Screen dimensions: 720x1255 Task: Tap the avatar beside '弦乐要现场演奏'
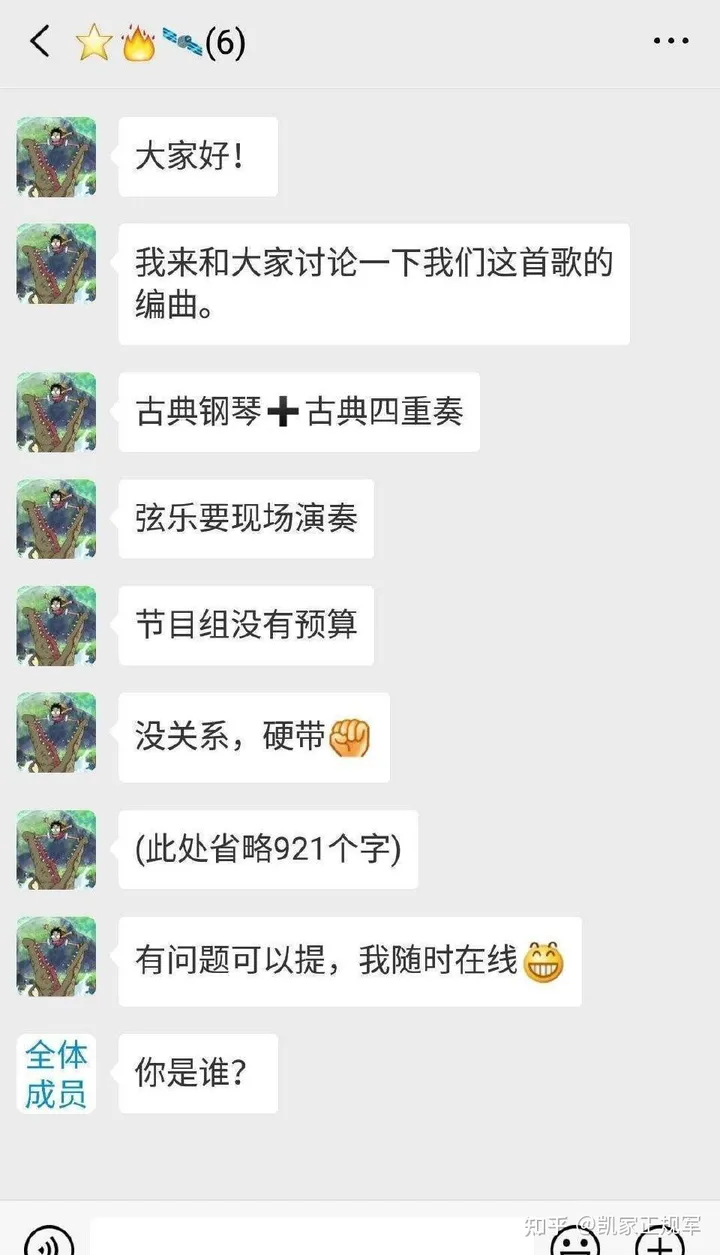56,519
